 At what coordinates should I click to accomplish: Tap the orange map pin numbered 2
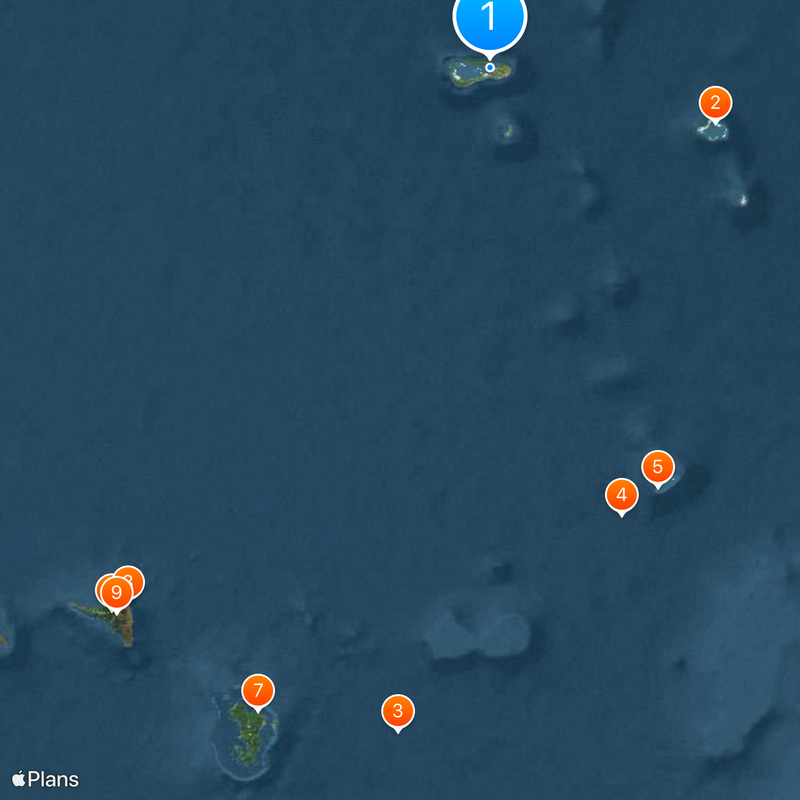point(715,103)
